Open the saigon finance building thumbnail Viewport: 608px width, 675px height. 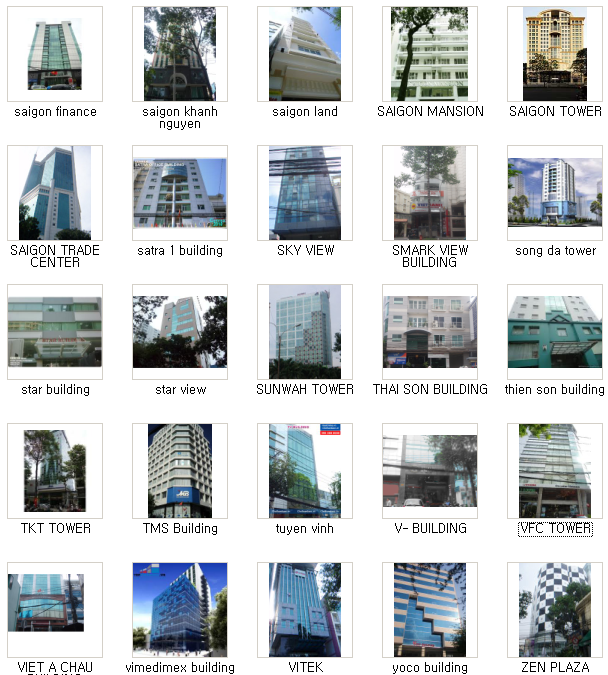click(x=55, y=54)
